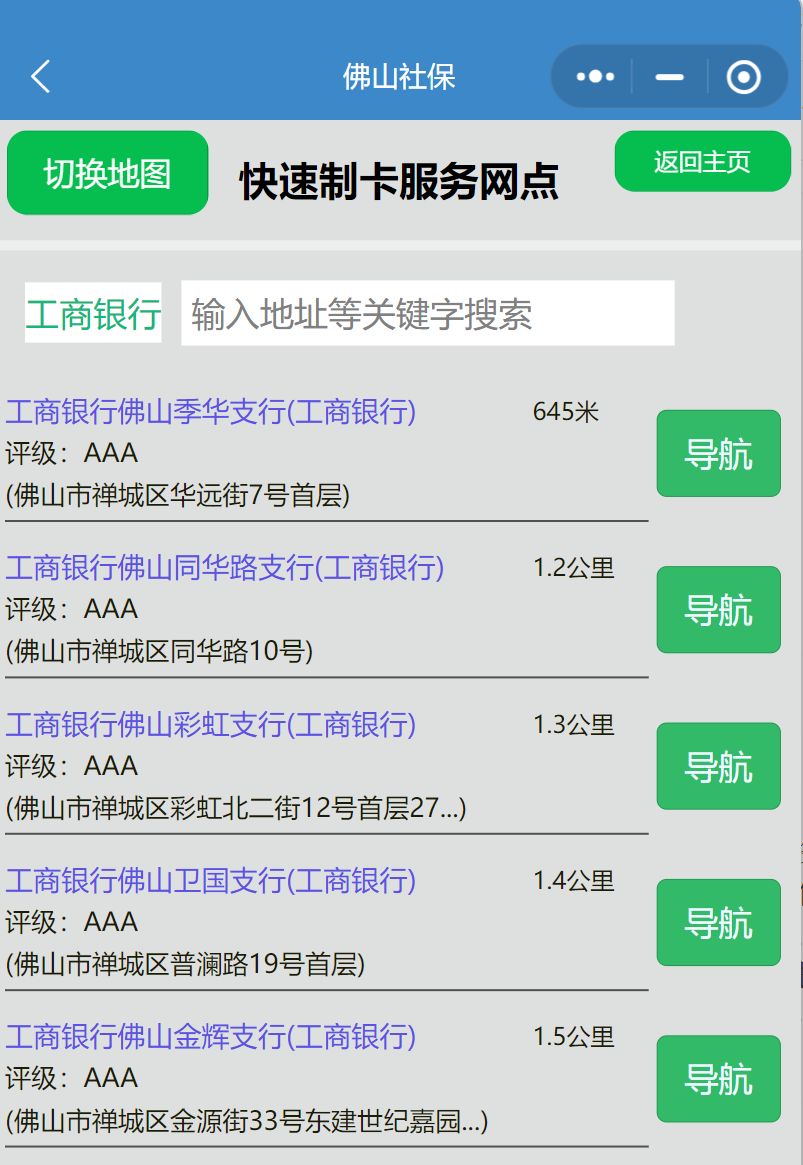803x1165 pixels.
Task: Open the 工商银行佛山同华路支行 branch link
Action: (224, 568)
